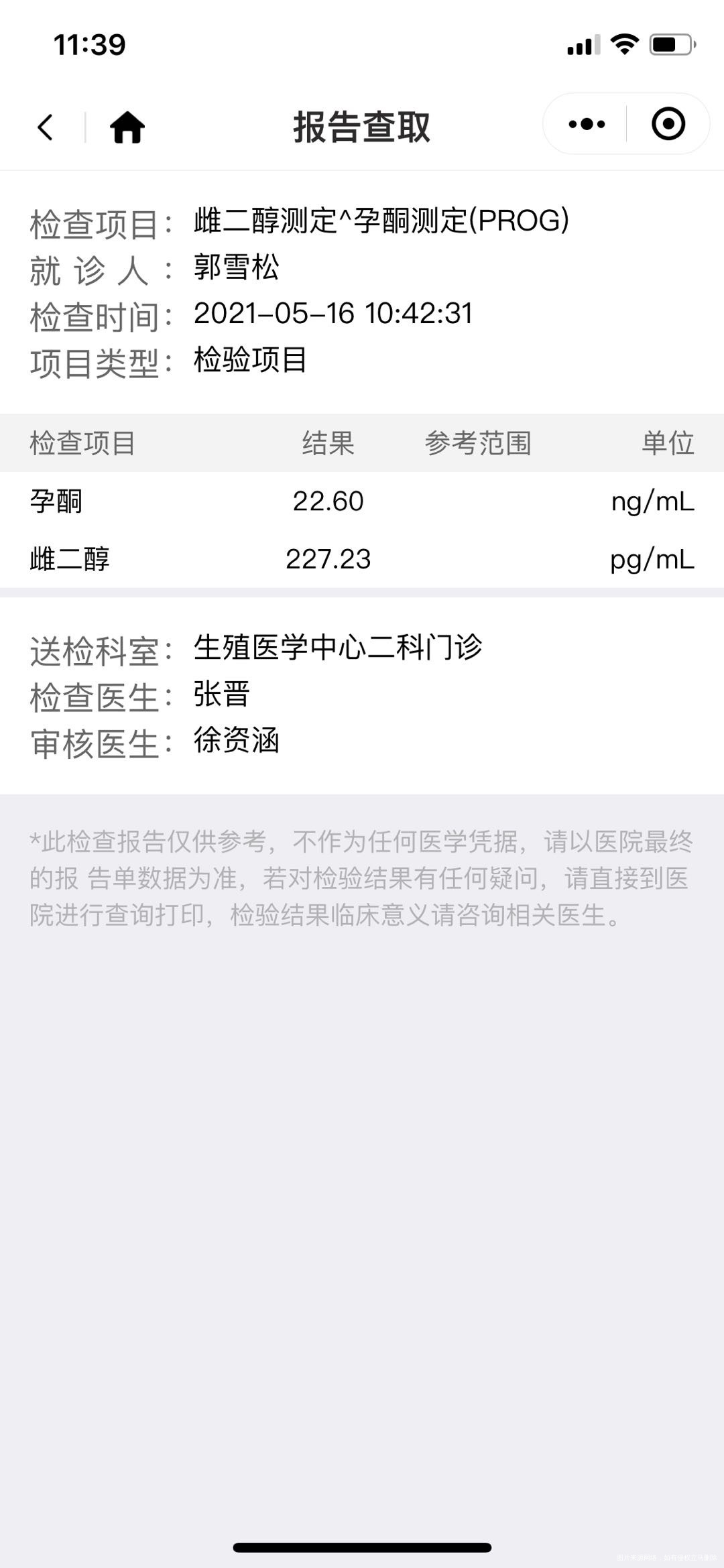Click the 11:39 clock in the status bar
Image resolution: width=724 pixels, height=1568 pixels.
88,46
